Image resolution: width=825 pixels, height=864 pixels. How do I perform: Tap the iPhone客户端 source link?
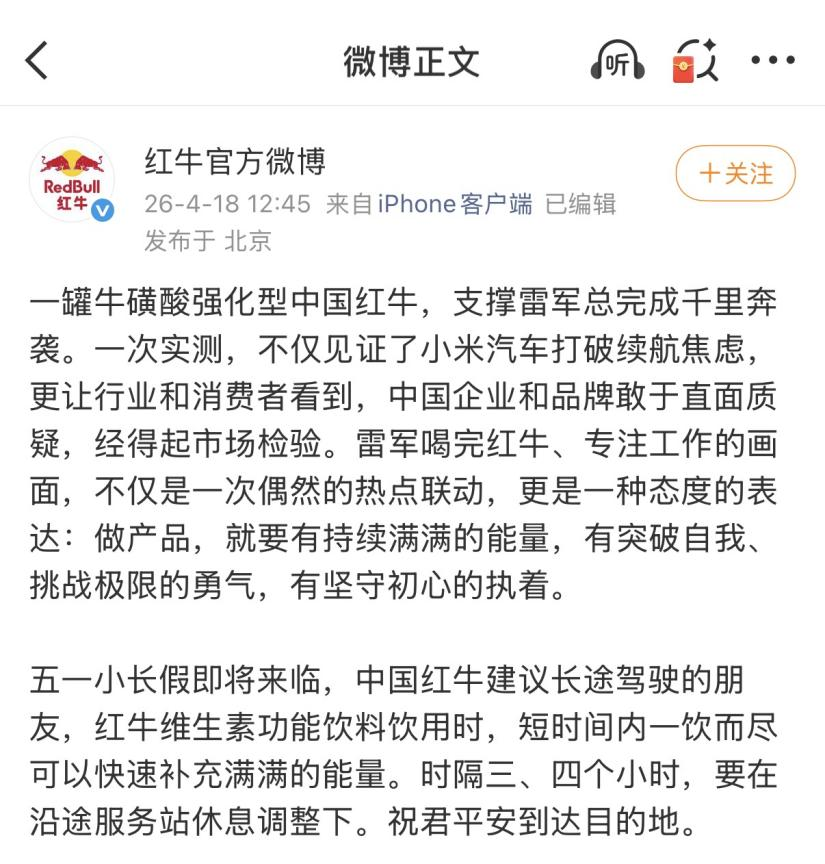pos(455,204)
